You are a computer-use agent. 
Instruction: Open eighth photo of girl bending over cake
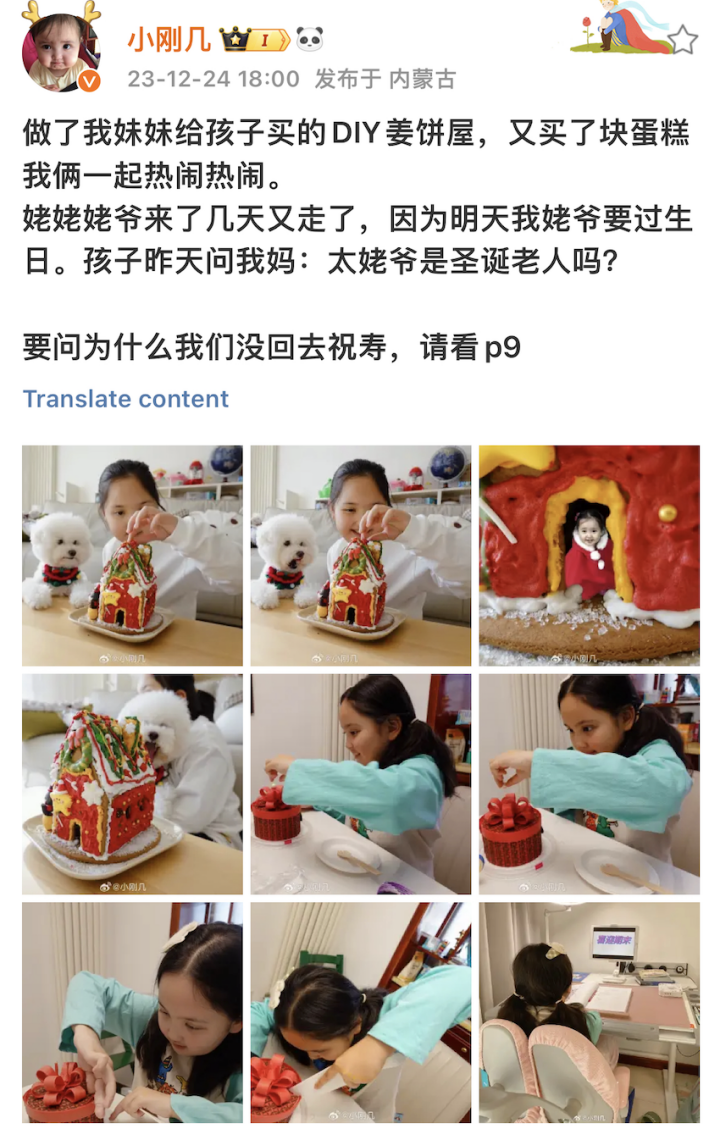[x=361, y=1012]
